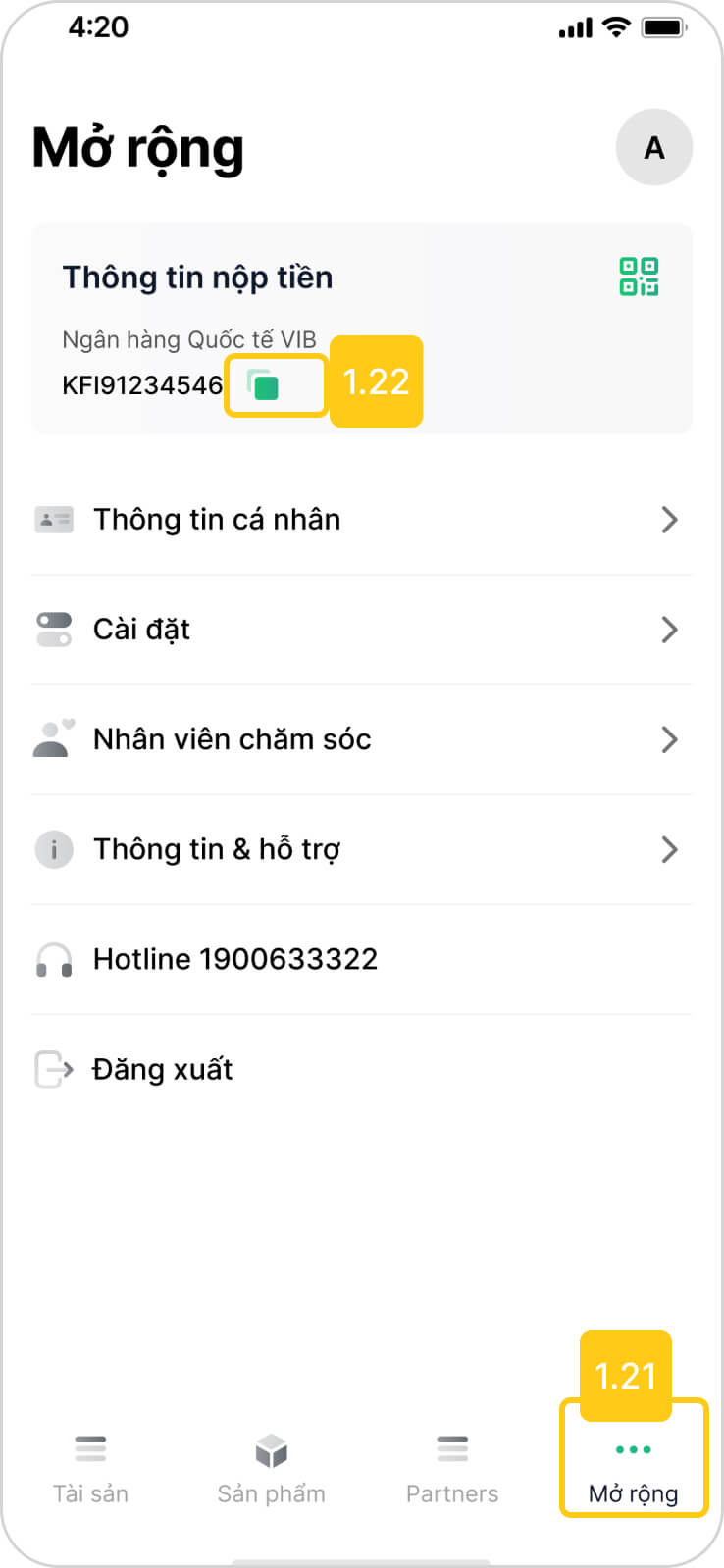Open Nhân viên chăm sóc
This screenshot has height=1568, width=724.
361,739
